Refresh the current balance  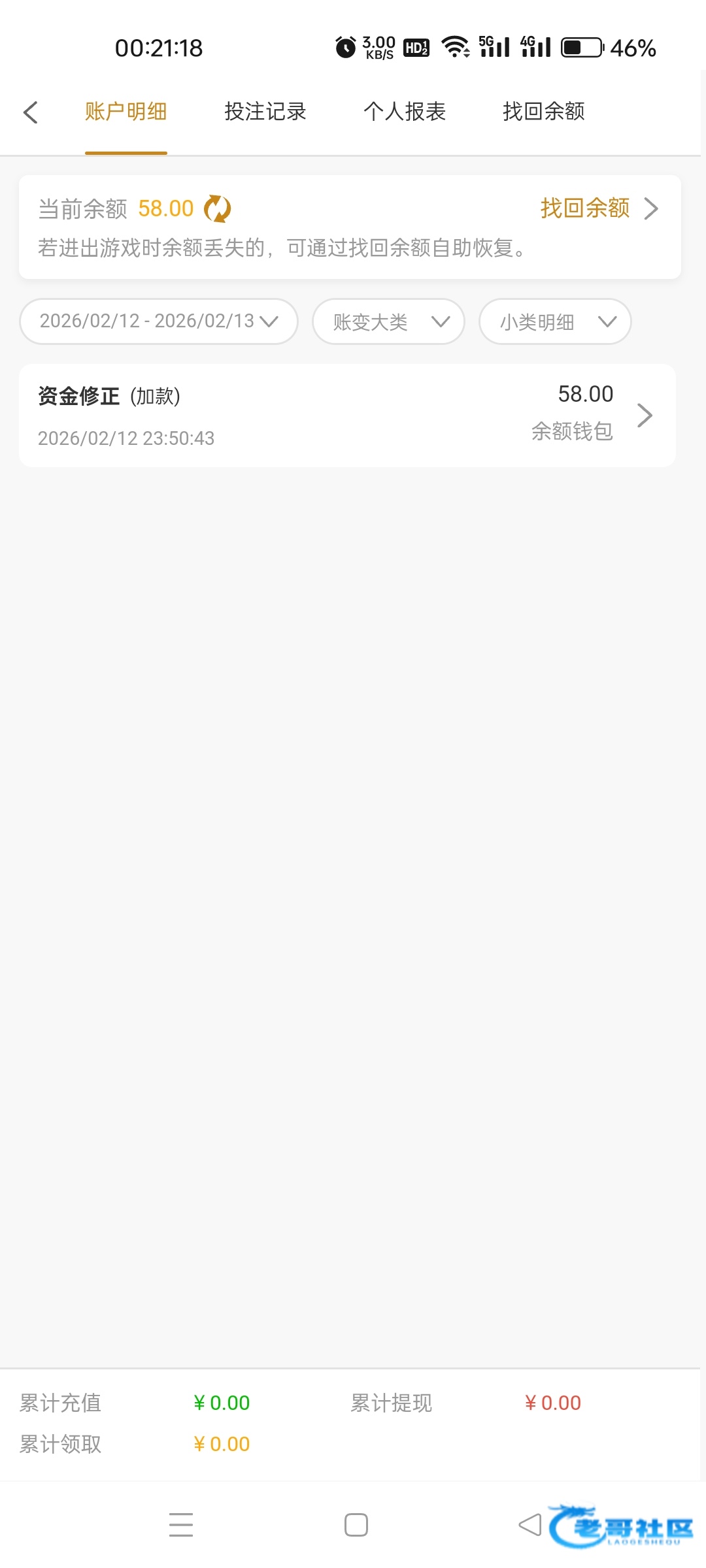point(218,209)
